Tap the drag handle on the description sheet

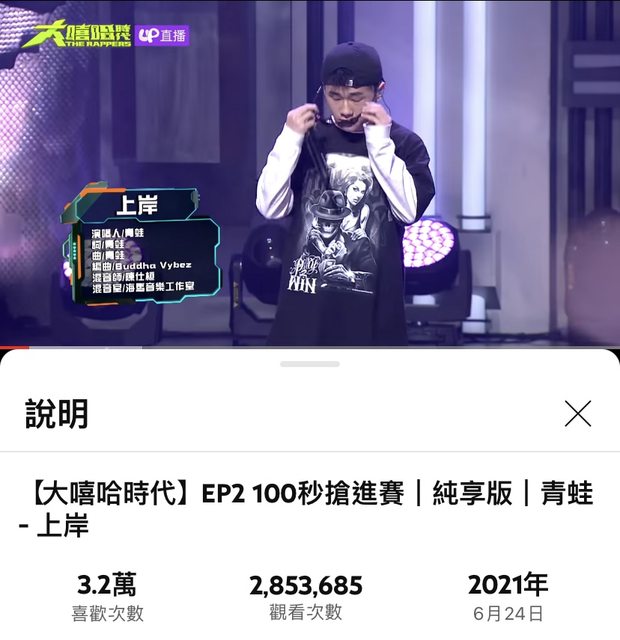(309, 364)
